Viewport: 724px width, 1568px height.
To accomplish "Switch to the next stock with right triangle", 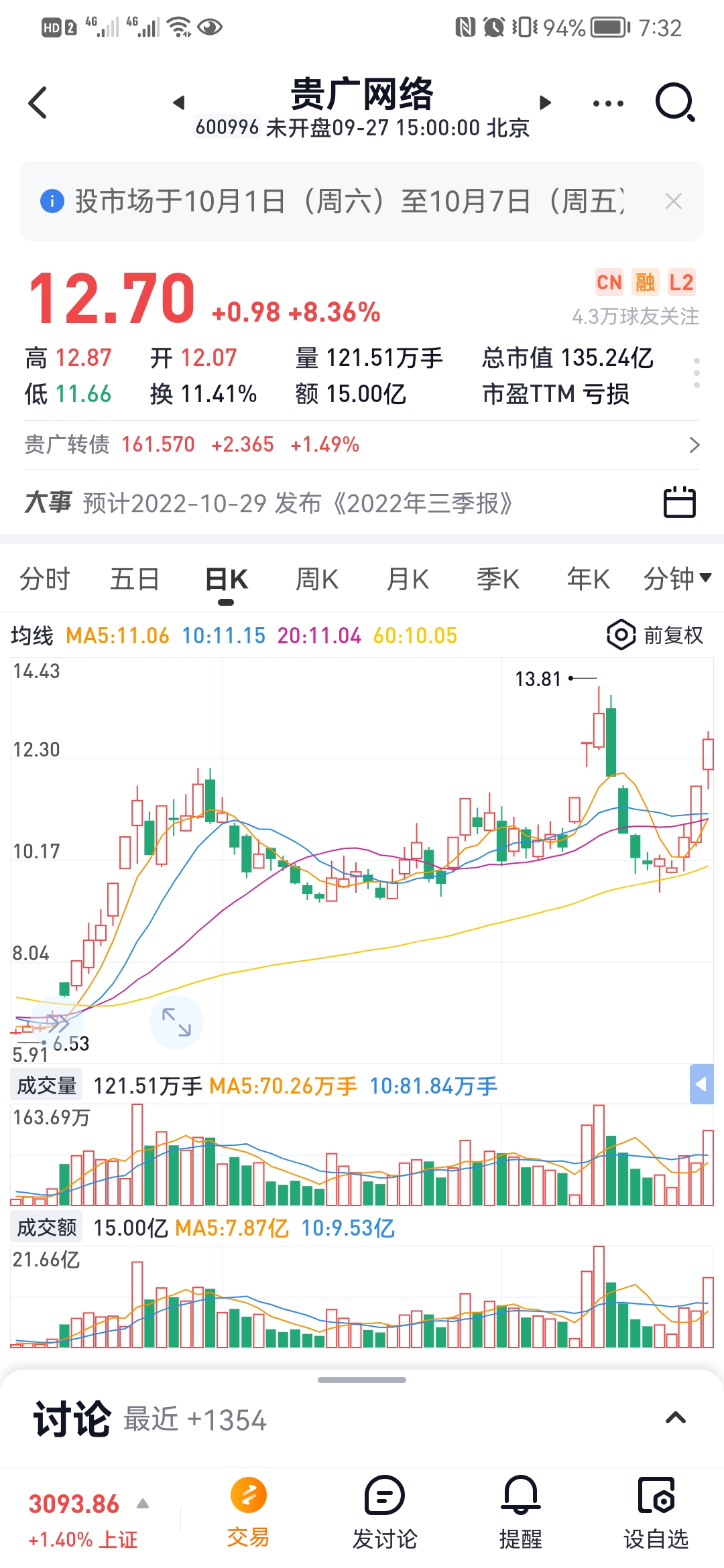I will (545, 103).
